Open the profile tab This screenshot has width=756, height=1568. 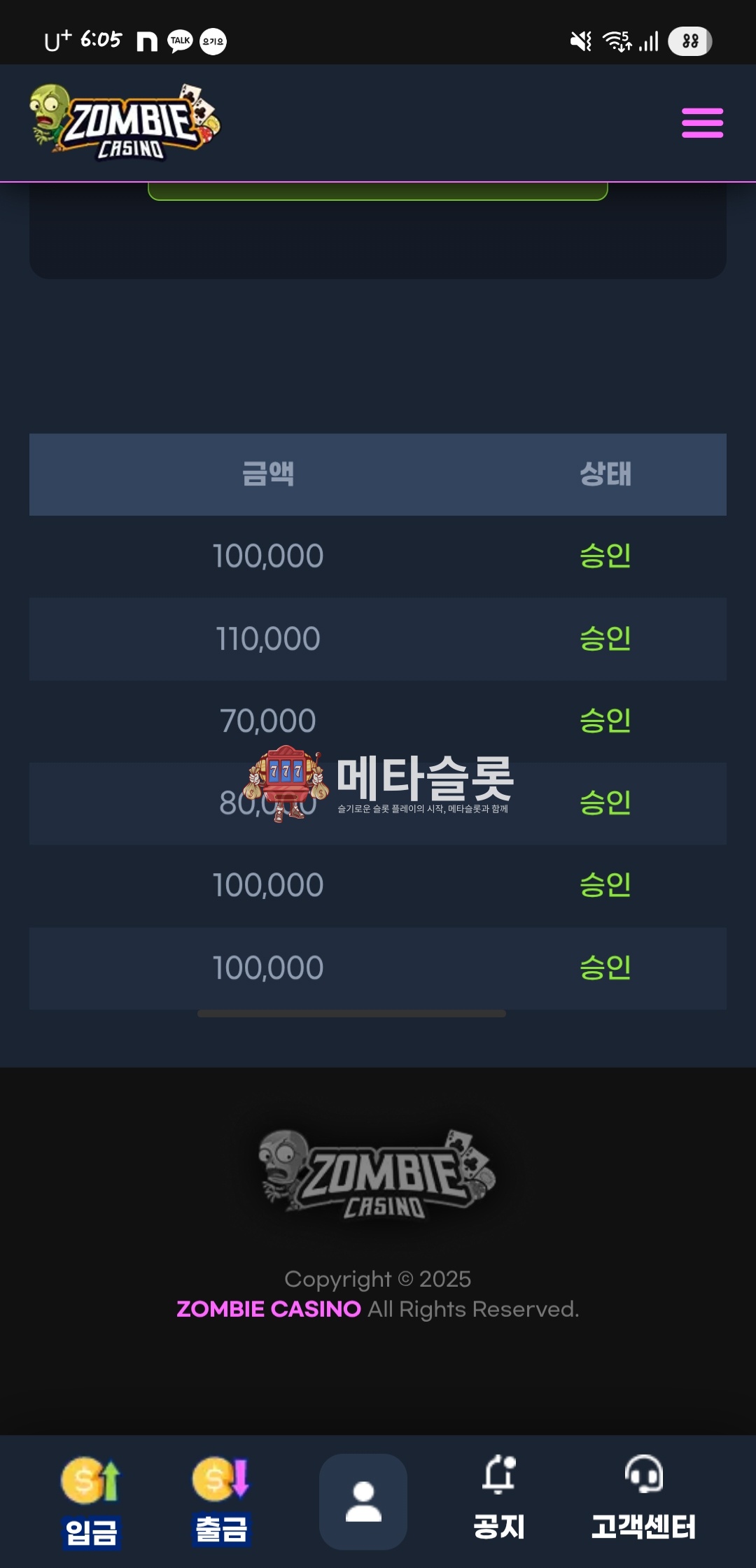tap(363, 1502)
